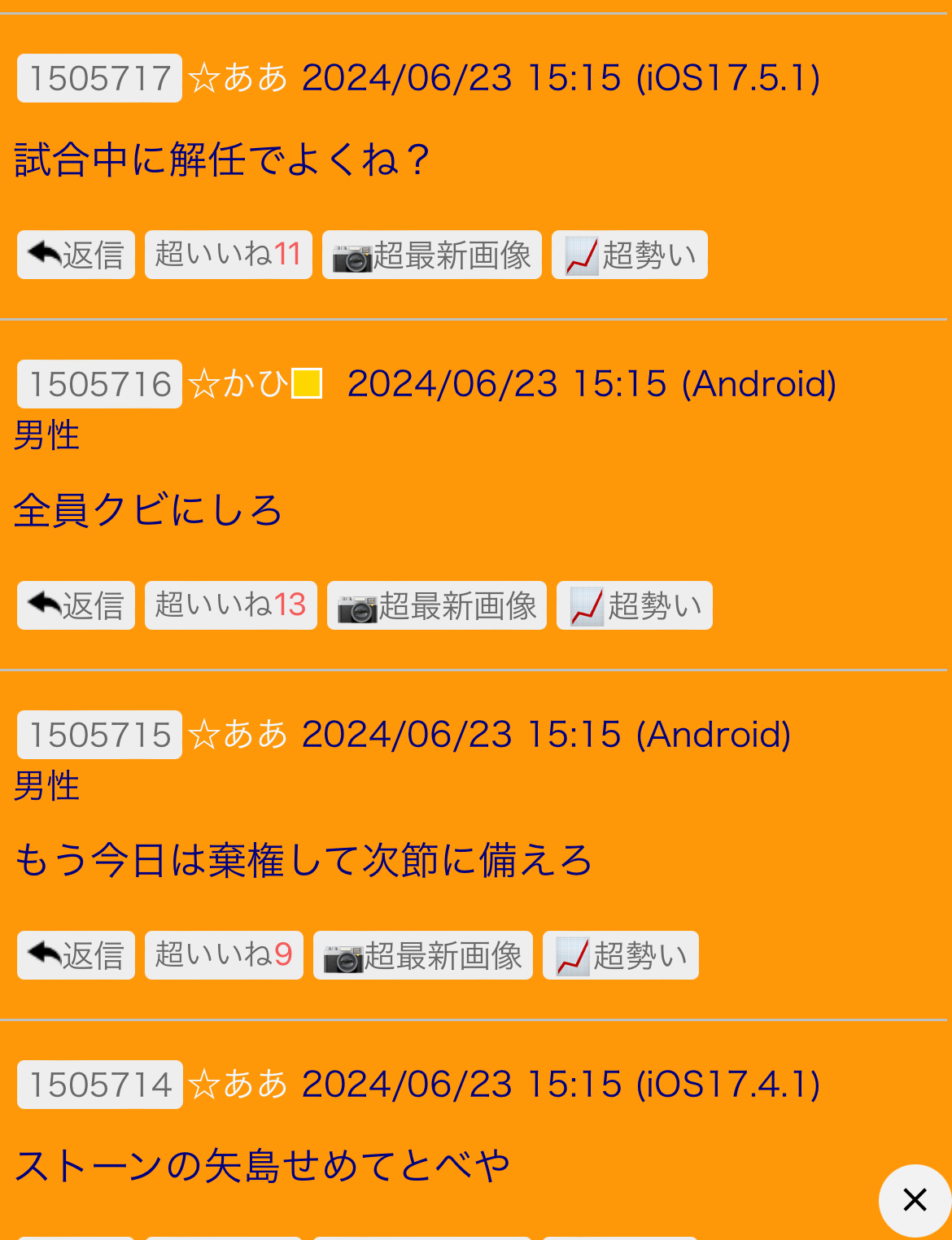This screenshot has height=1240, width=952.
Task: Dismiss with the round X button
Action: 915,1199
